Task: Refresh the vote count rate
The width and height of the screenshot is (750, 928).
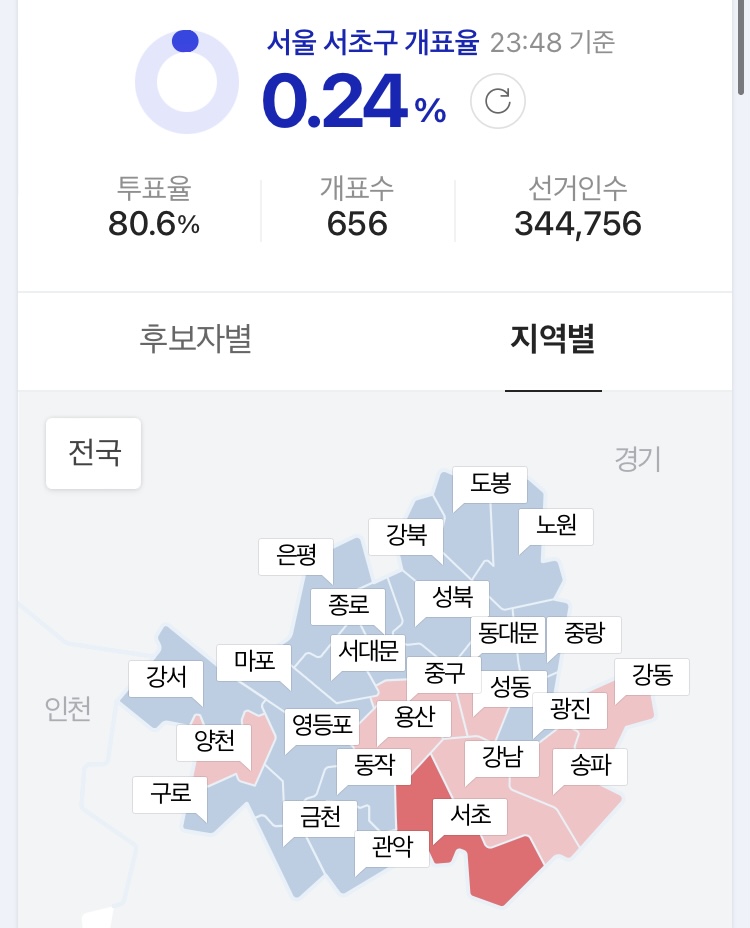Action: pos(497,101)
